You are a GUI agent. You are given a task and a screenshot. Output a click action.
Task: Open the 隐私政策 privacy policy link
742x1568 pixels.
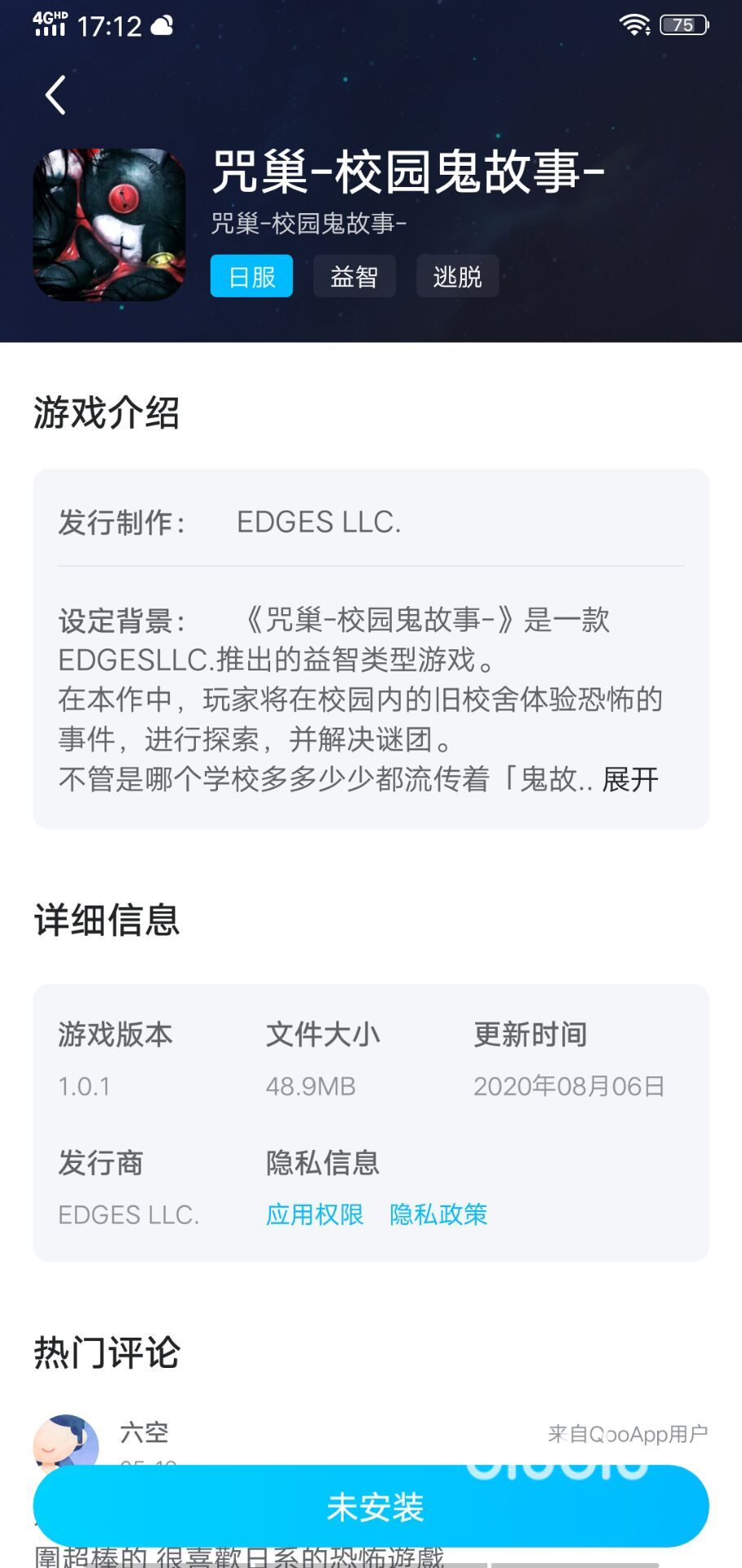pos(438,1214)
